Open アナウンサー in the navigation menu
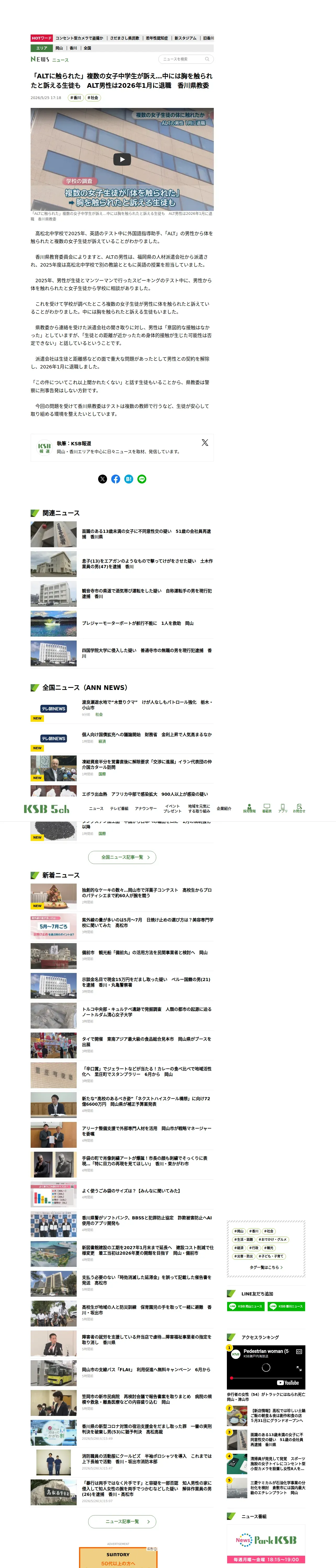This screenshot has width=336, height=1568. click(x=146, y=808)
